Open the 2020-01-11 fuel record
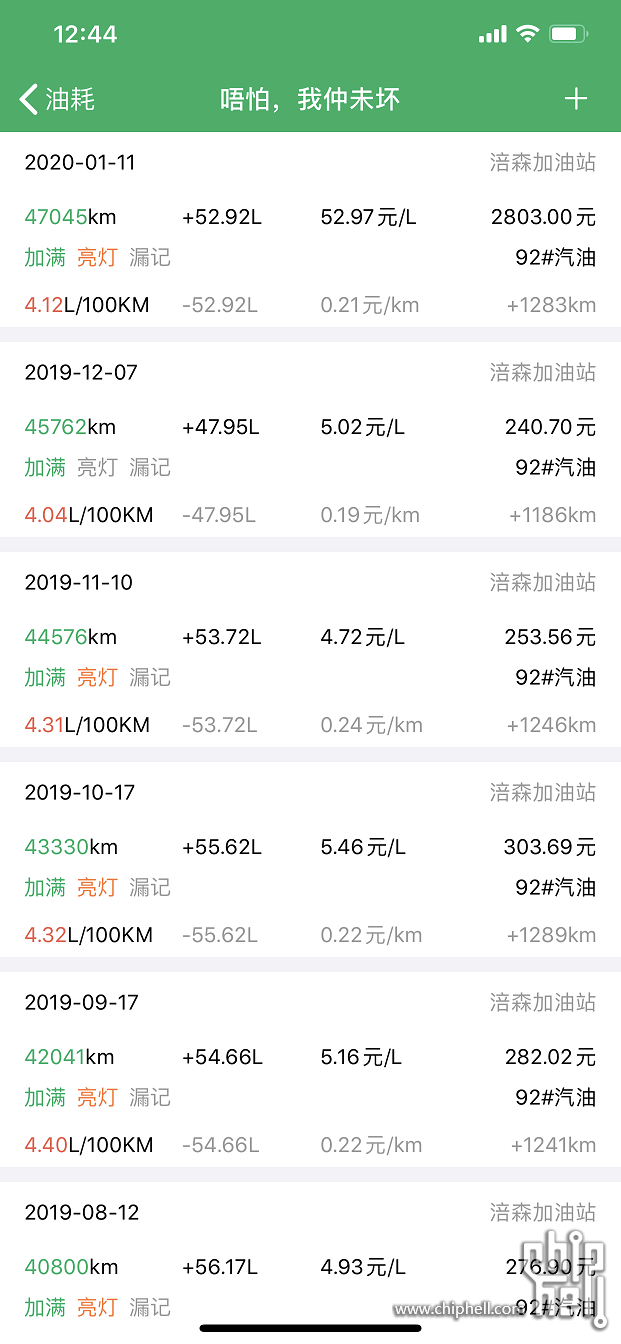This screenshot has width=621, height=1344. pyautogui.click(x=310, y=231)
